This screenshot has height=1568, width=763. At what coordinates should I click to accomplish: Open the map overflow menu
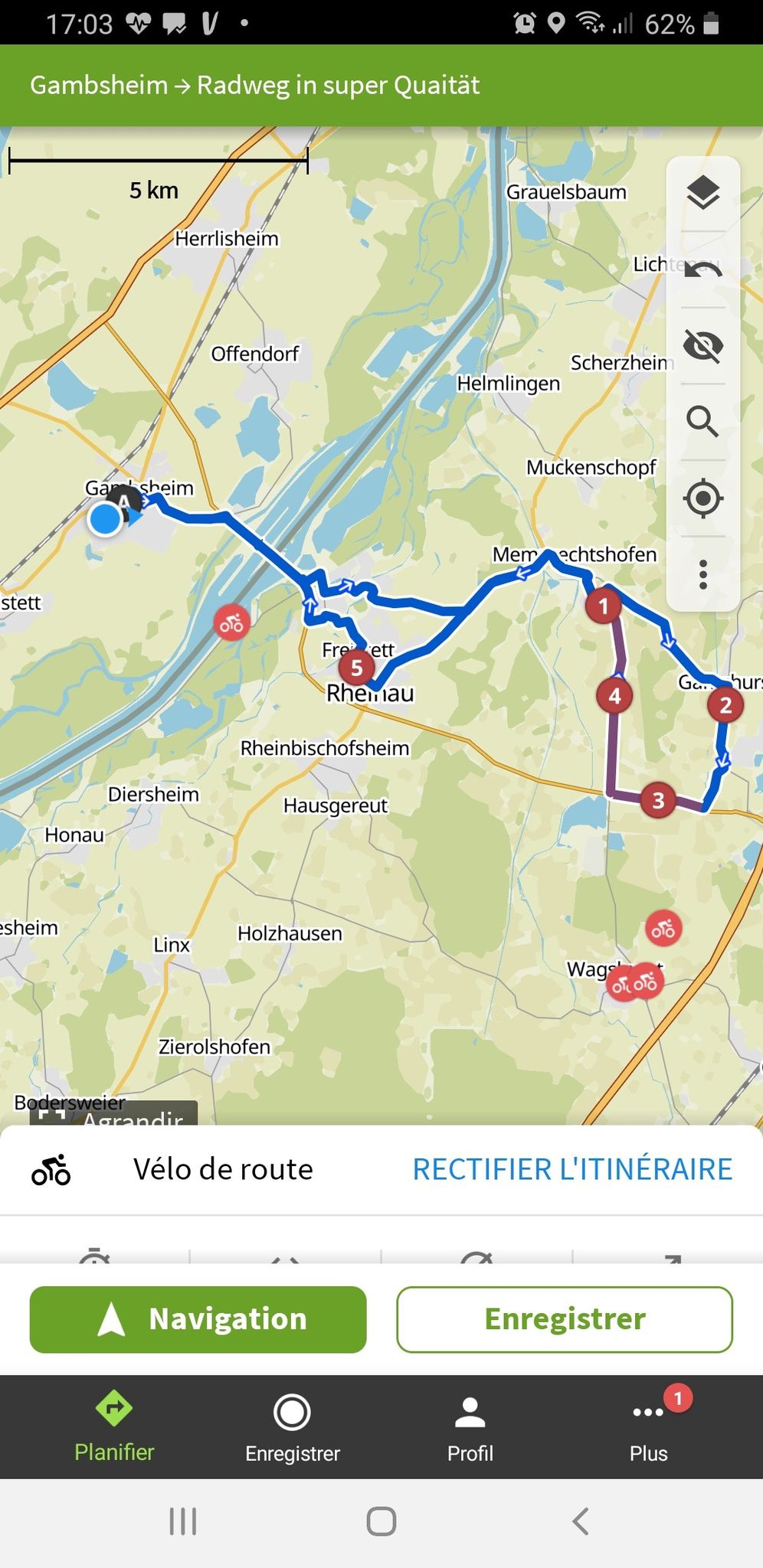click(702, 574)
